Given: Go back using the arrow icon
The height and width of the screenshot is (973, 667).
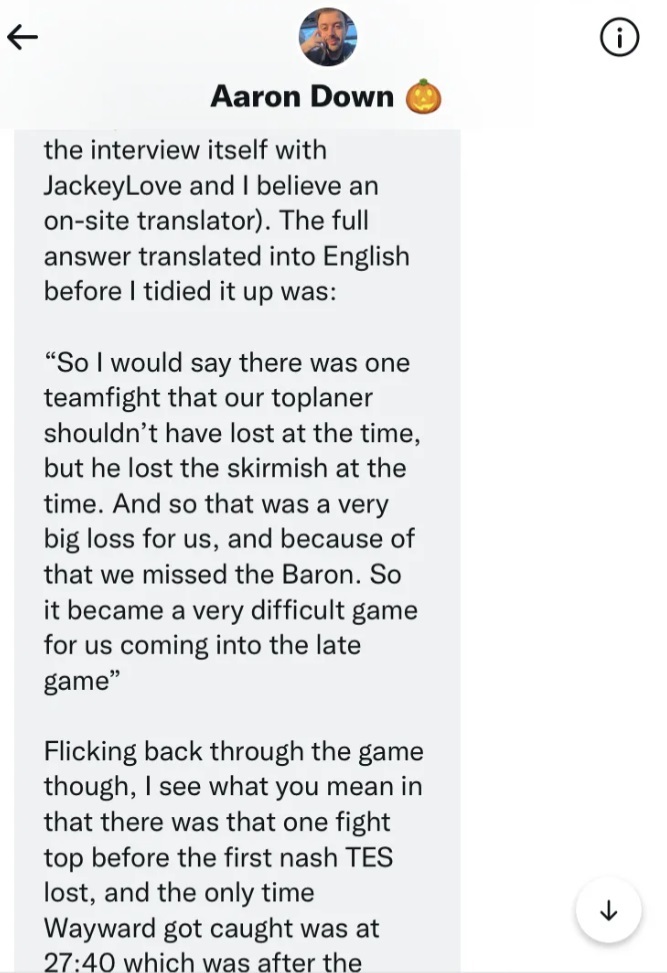Looking at the screenshot, I should (x=22, y=38).
